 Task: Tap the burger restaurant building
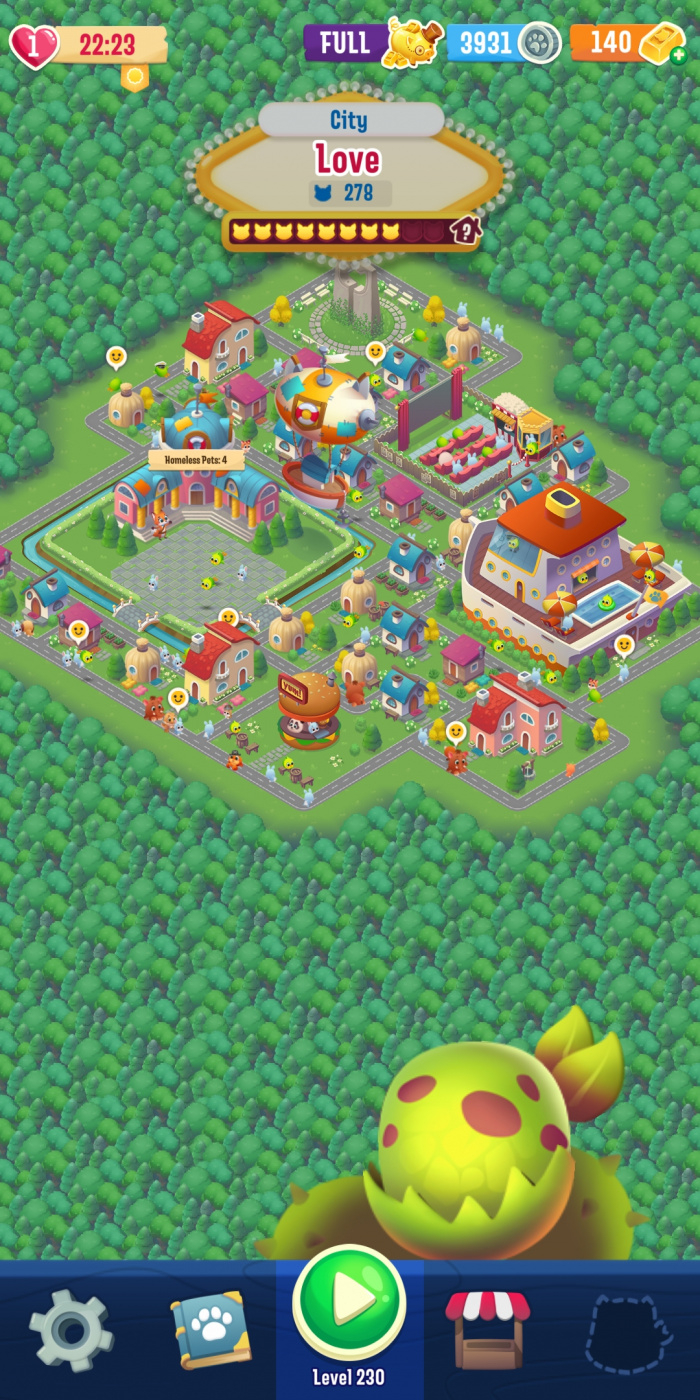[308, 707]
